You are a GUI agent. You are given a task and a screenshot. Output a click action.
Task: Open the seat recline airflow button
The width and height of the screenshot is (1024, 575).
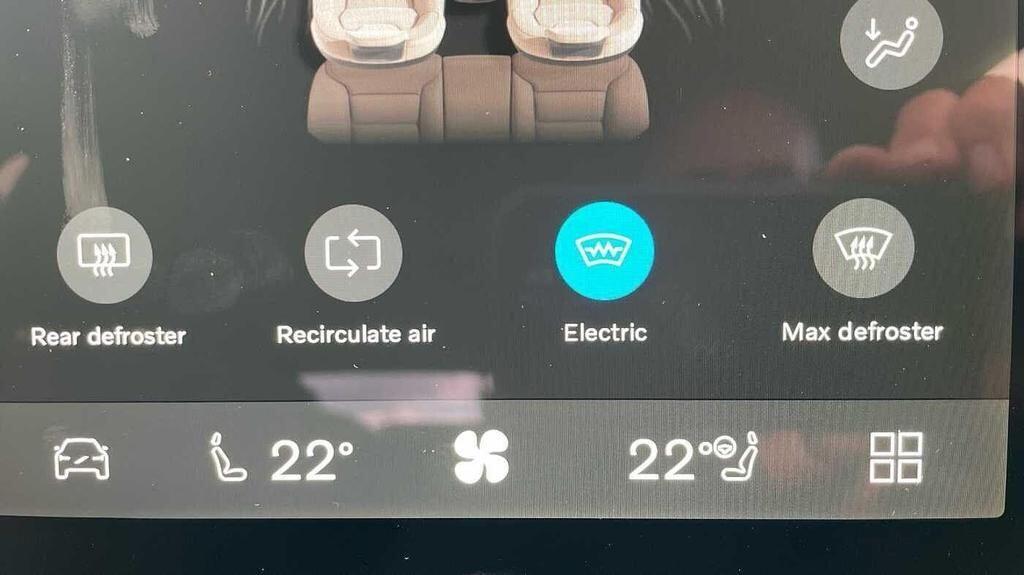tap(891, 41)
